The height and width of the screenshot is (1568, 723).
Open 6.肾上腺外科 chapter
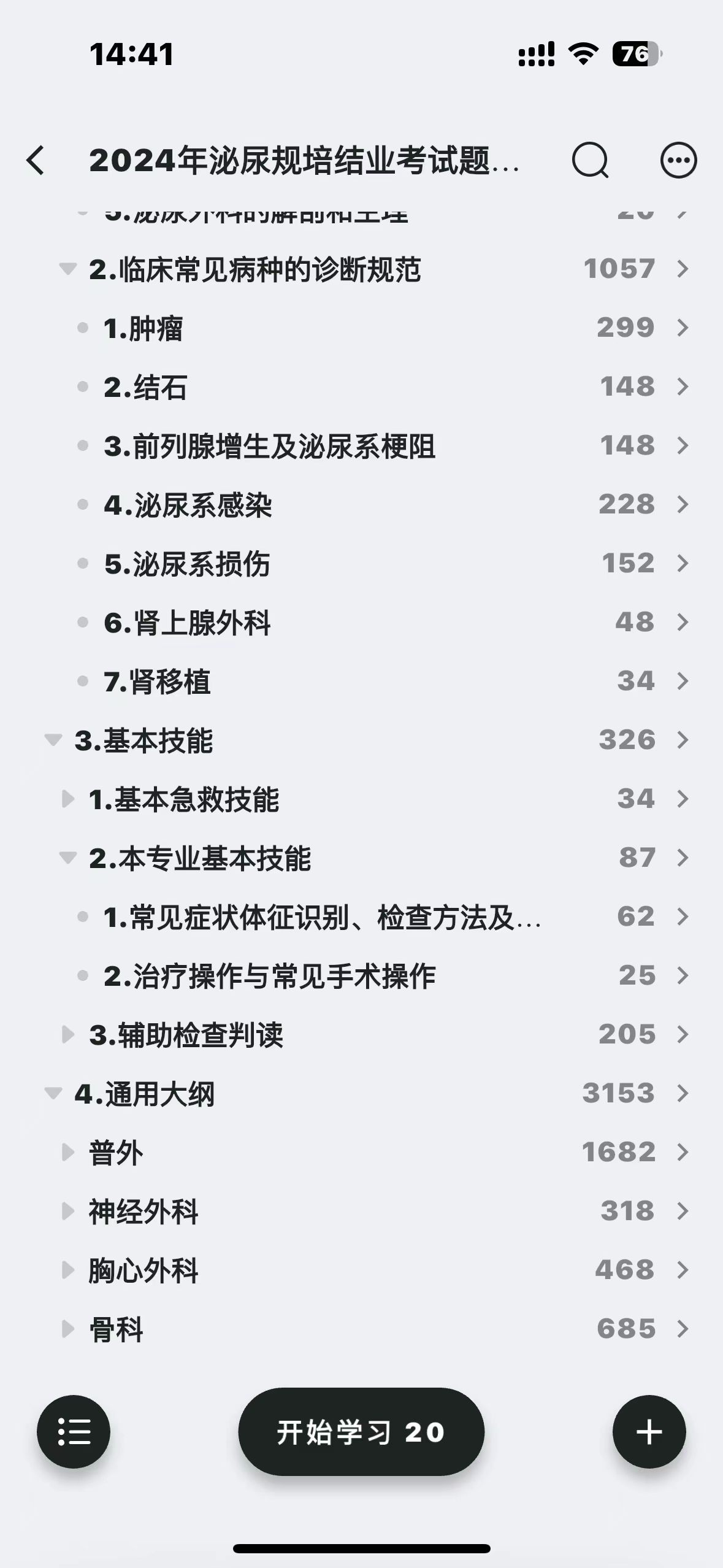362,622
